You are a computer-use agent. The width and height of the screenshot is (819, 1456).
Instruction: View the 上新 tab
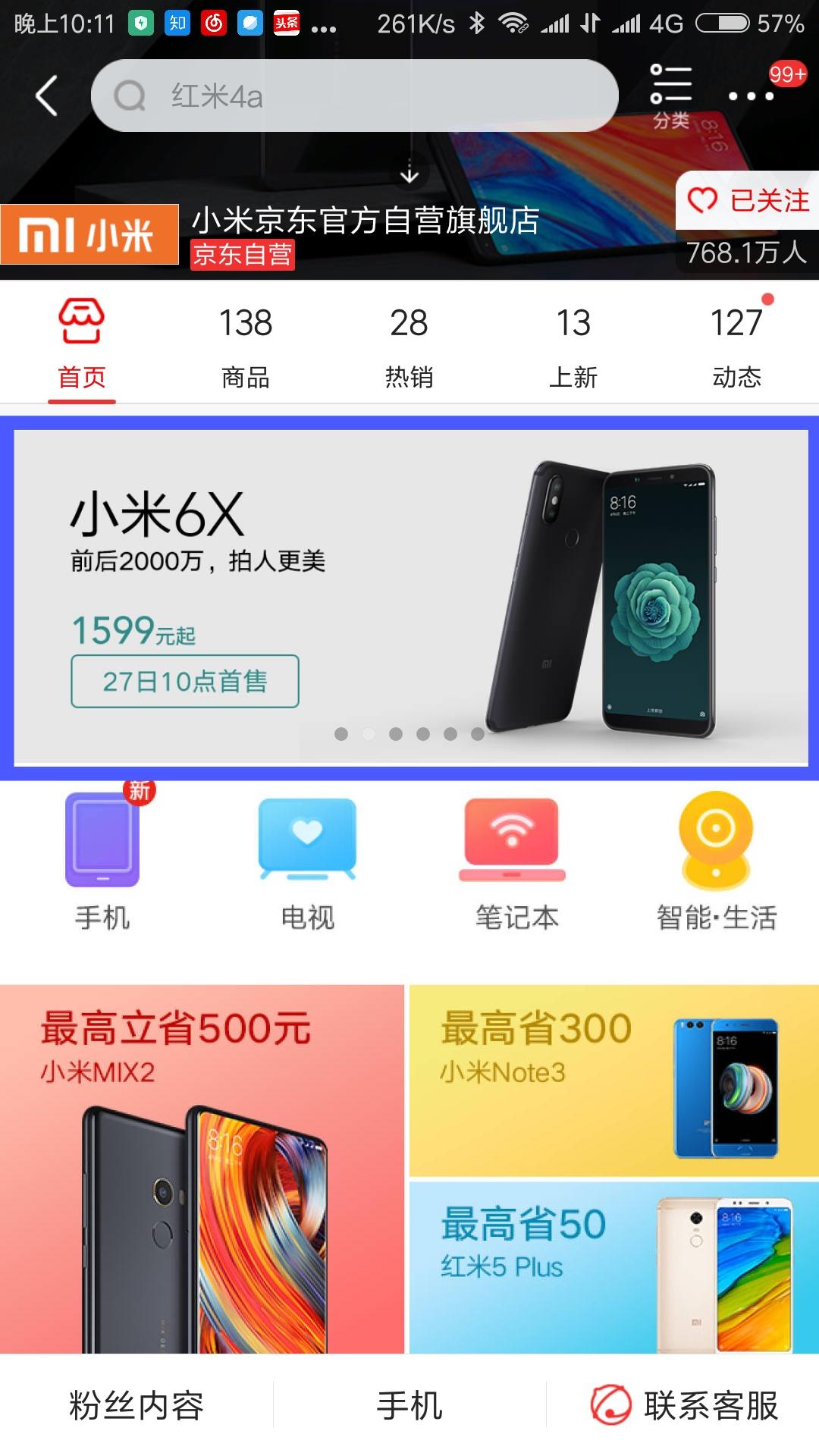pyautogui.click(x=573, y=344)
